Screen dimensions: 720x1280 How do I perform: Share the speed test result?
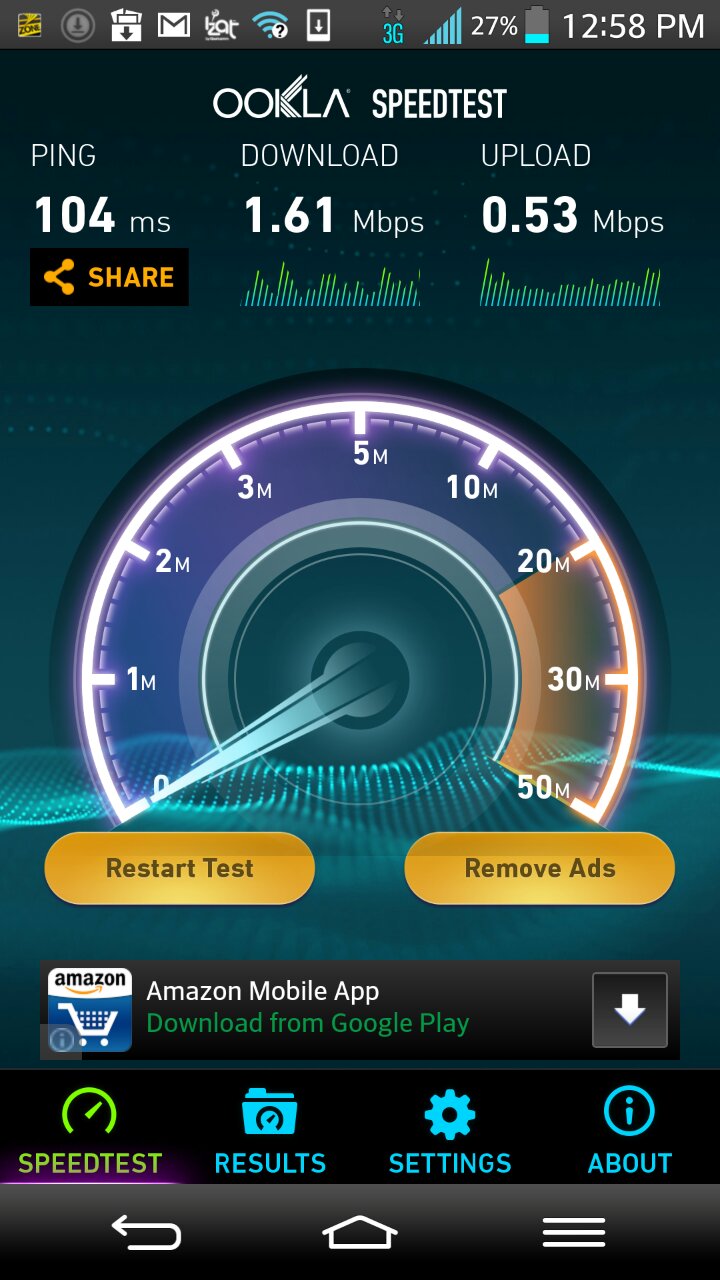click(x=109, y=277)
